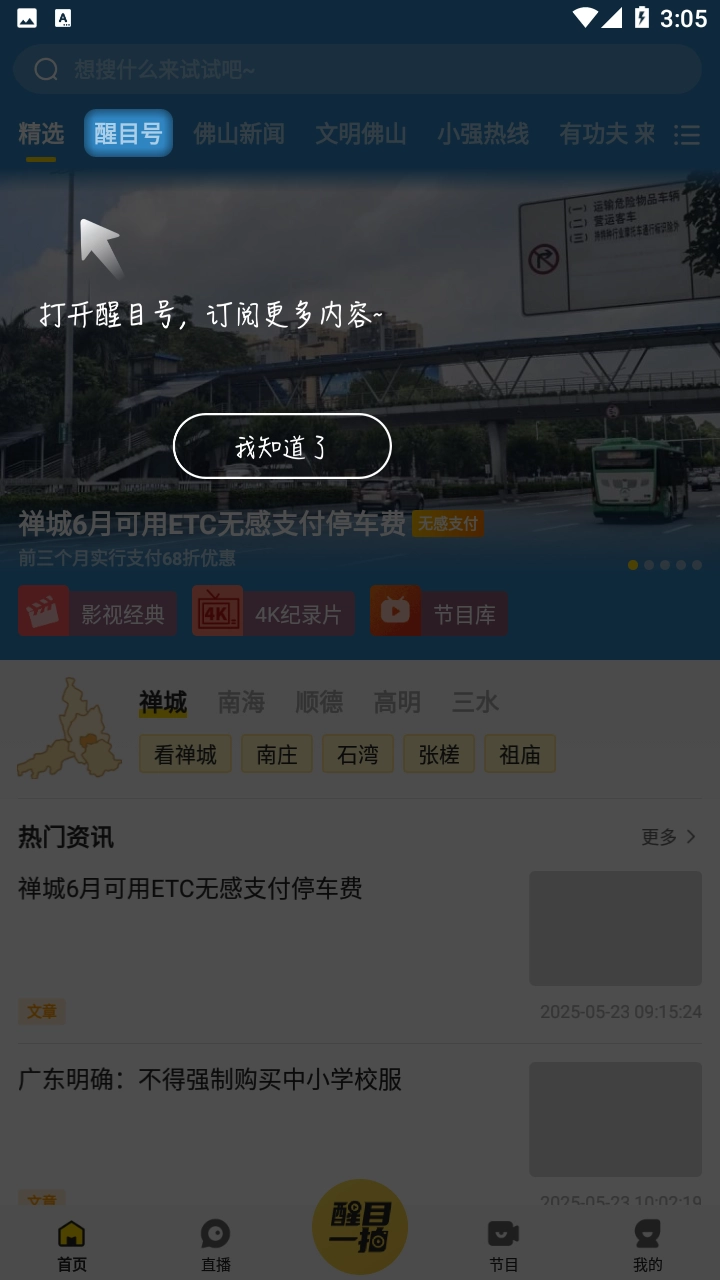Select the 南海 district
Viewport: 720px width, 1280px height.
241,702
